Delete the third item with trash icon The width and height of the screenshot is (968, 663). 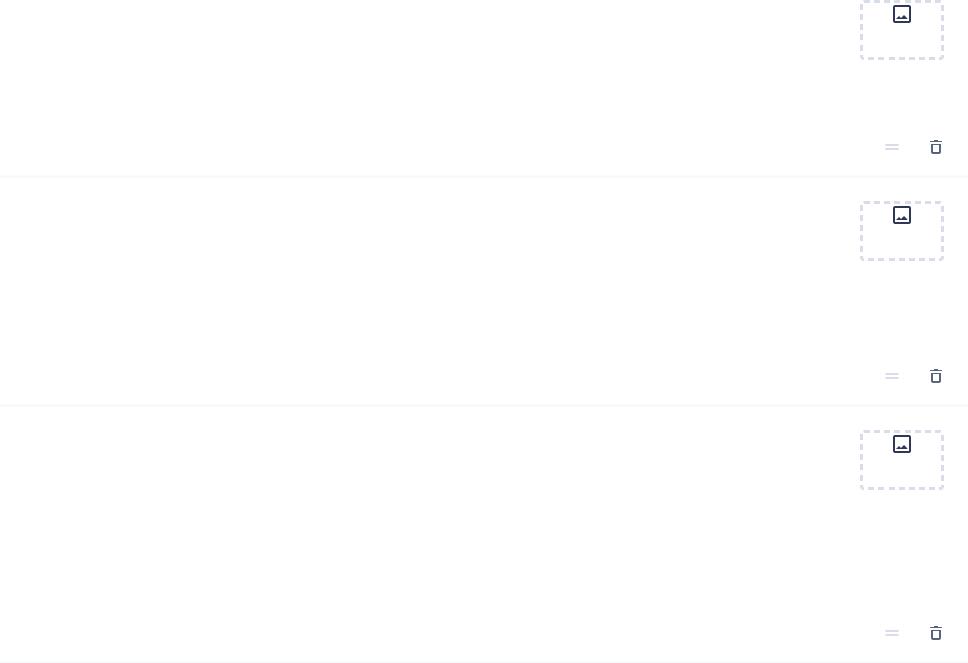coord(936,633)
